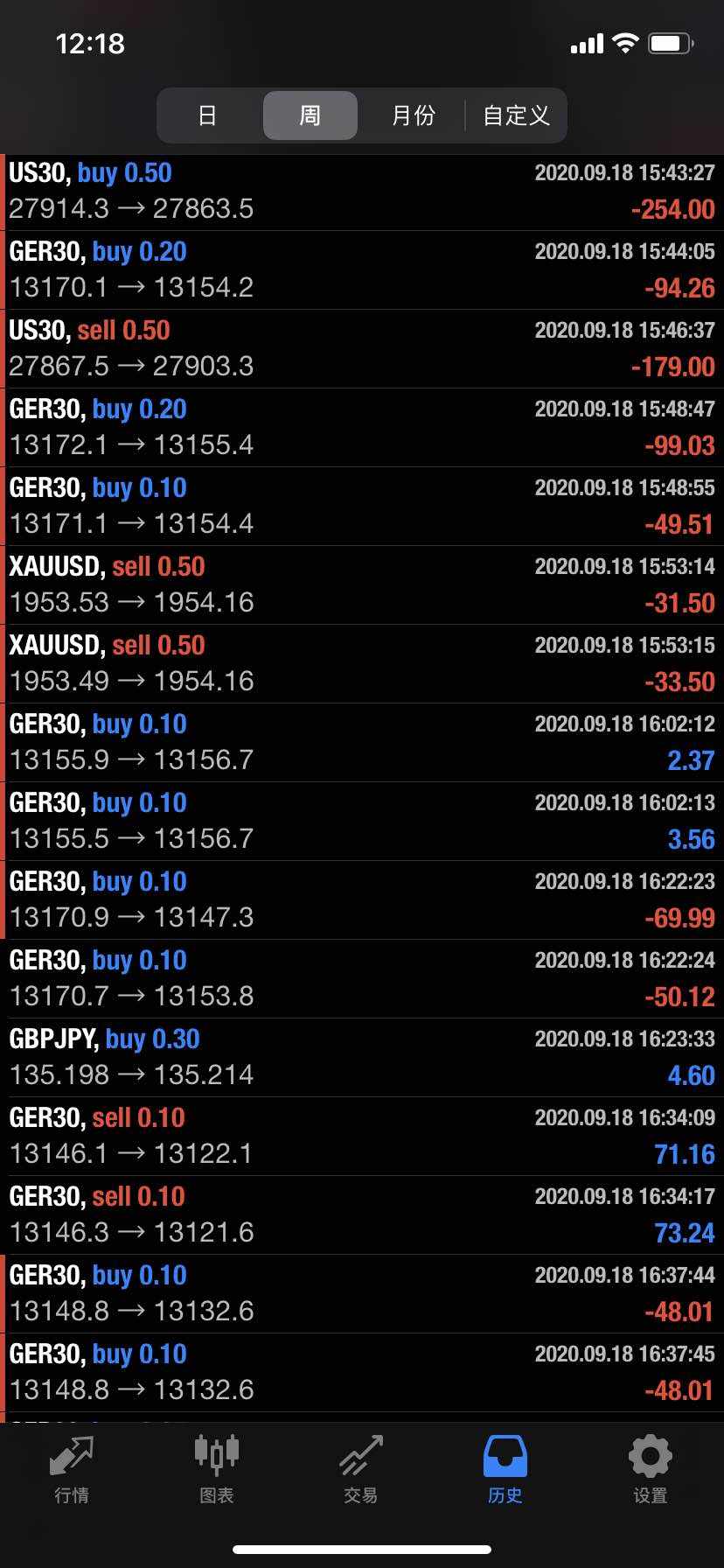Open the 交易 trade tab
The image size is (724, 1568).
click(361, 1470)
